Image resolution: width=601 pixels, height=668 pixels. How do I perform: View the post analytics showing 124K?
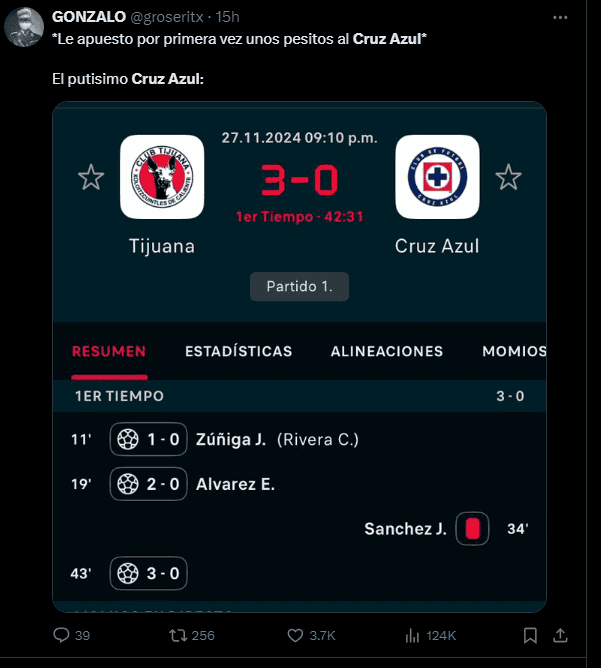[x=412, y=635]
